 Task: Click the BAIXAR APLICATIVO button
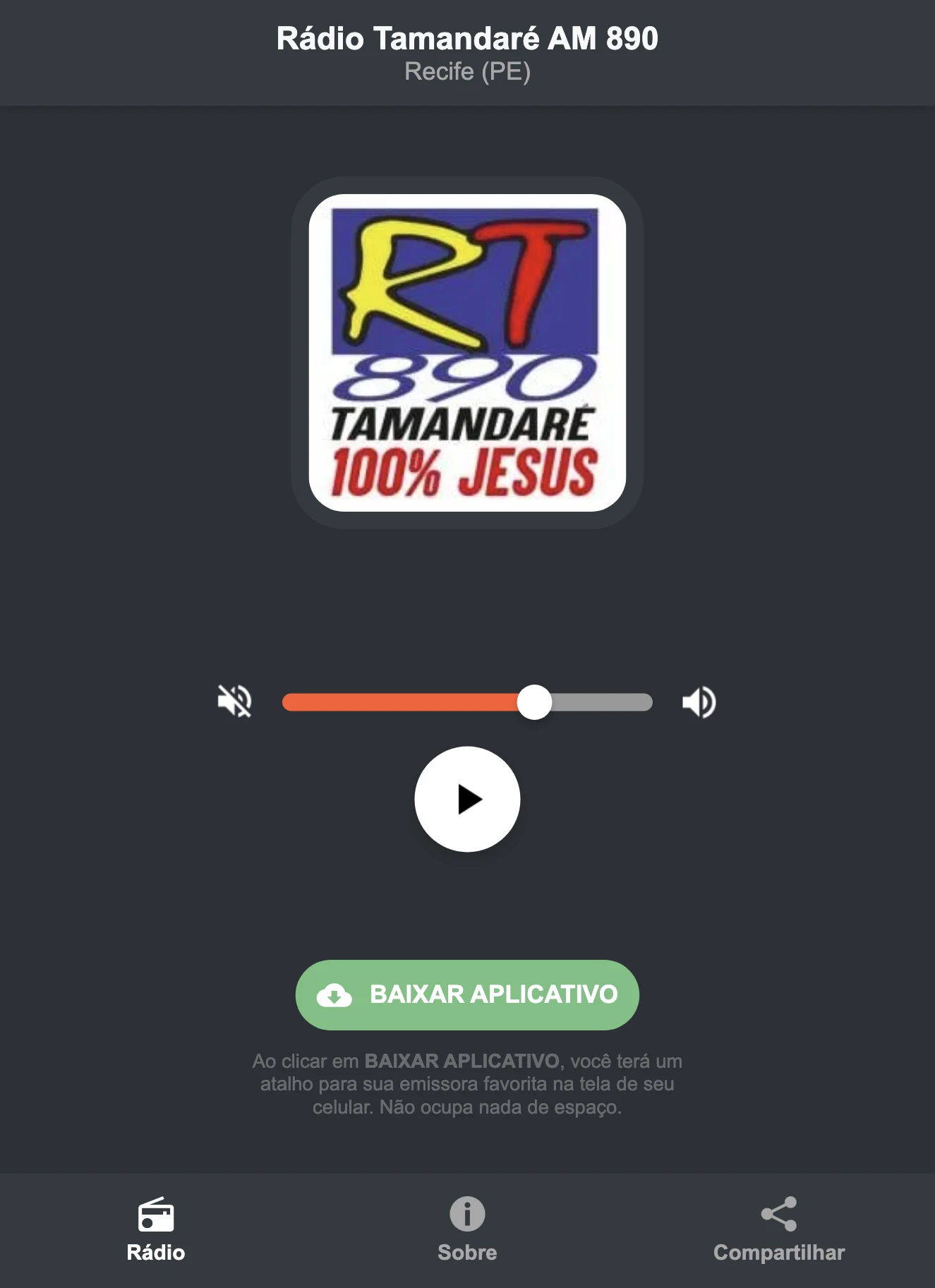pyautogui.click(x=467, y=994)
